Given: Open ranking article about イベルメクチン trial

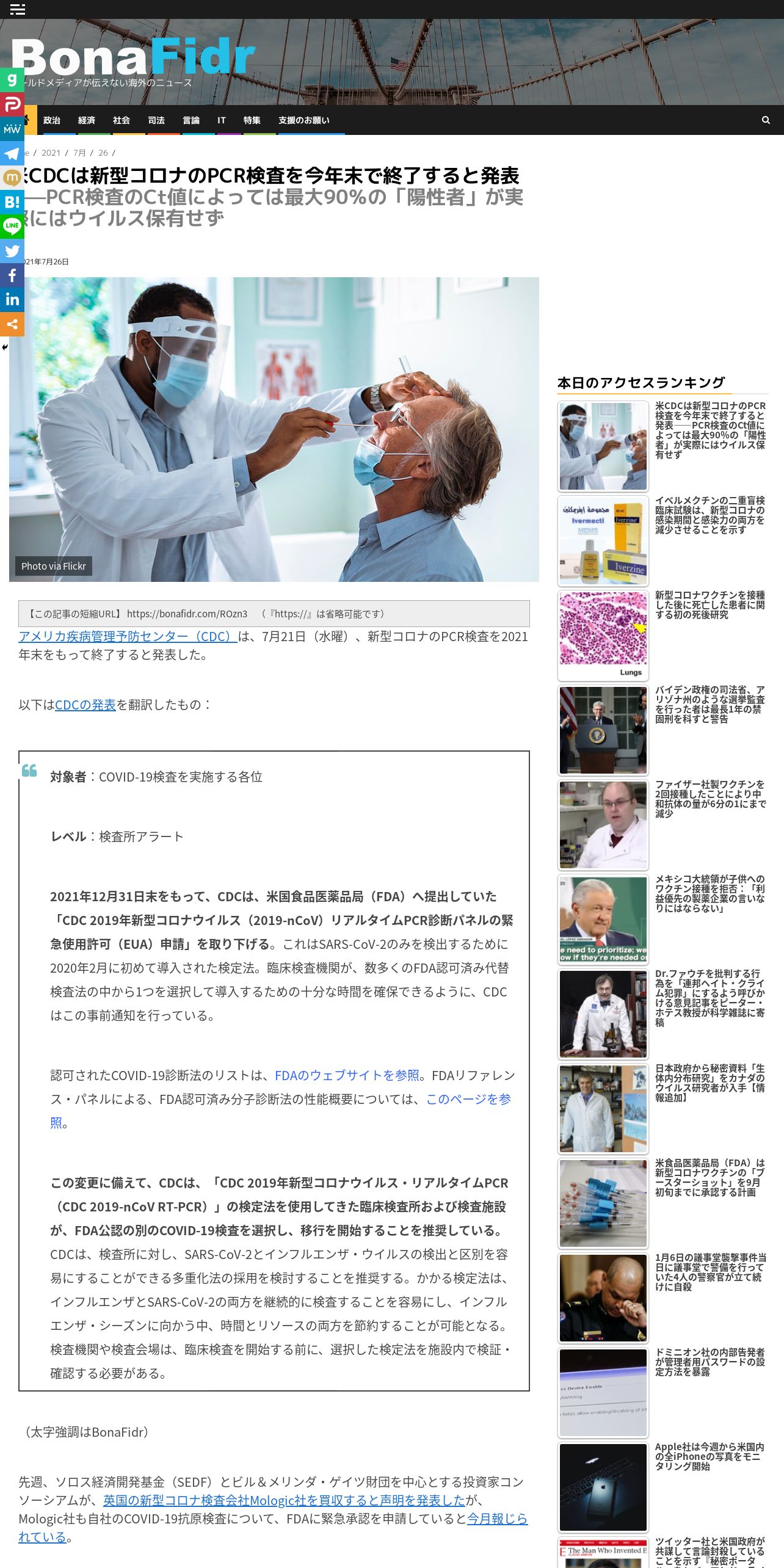Looking at the screenshot, I should click(710, 515).
